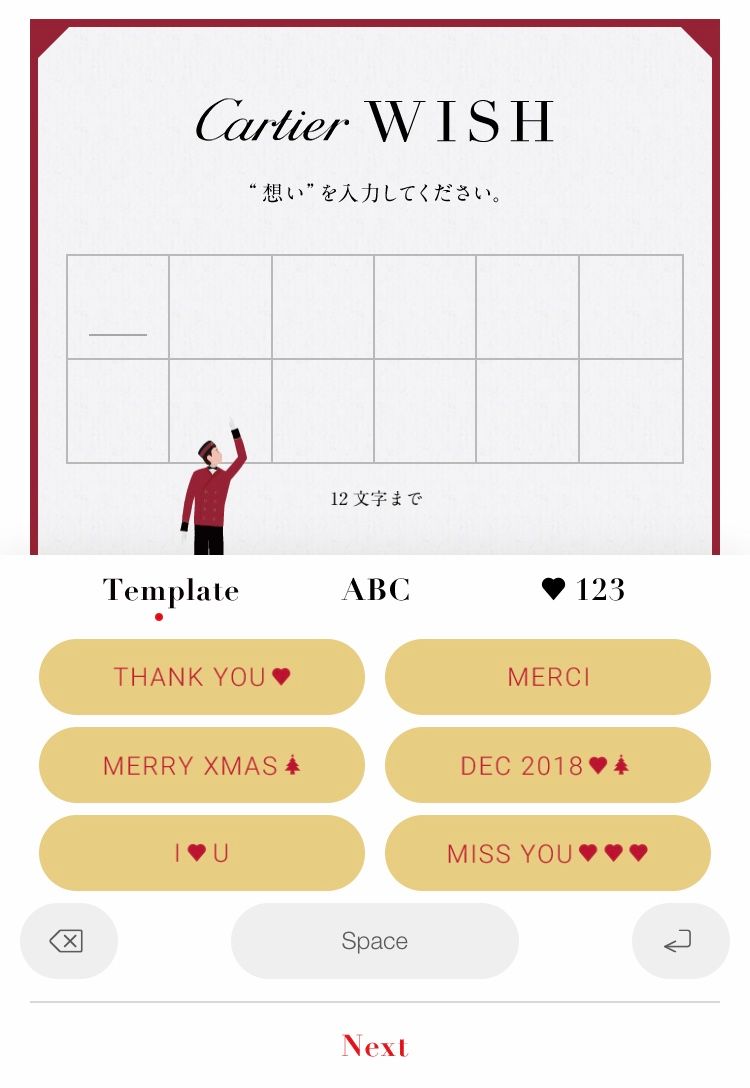Insert the THANK YOU template
This screenshot has width=750, height=1088.
click(201, 677)
